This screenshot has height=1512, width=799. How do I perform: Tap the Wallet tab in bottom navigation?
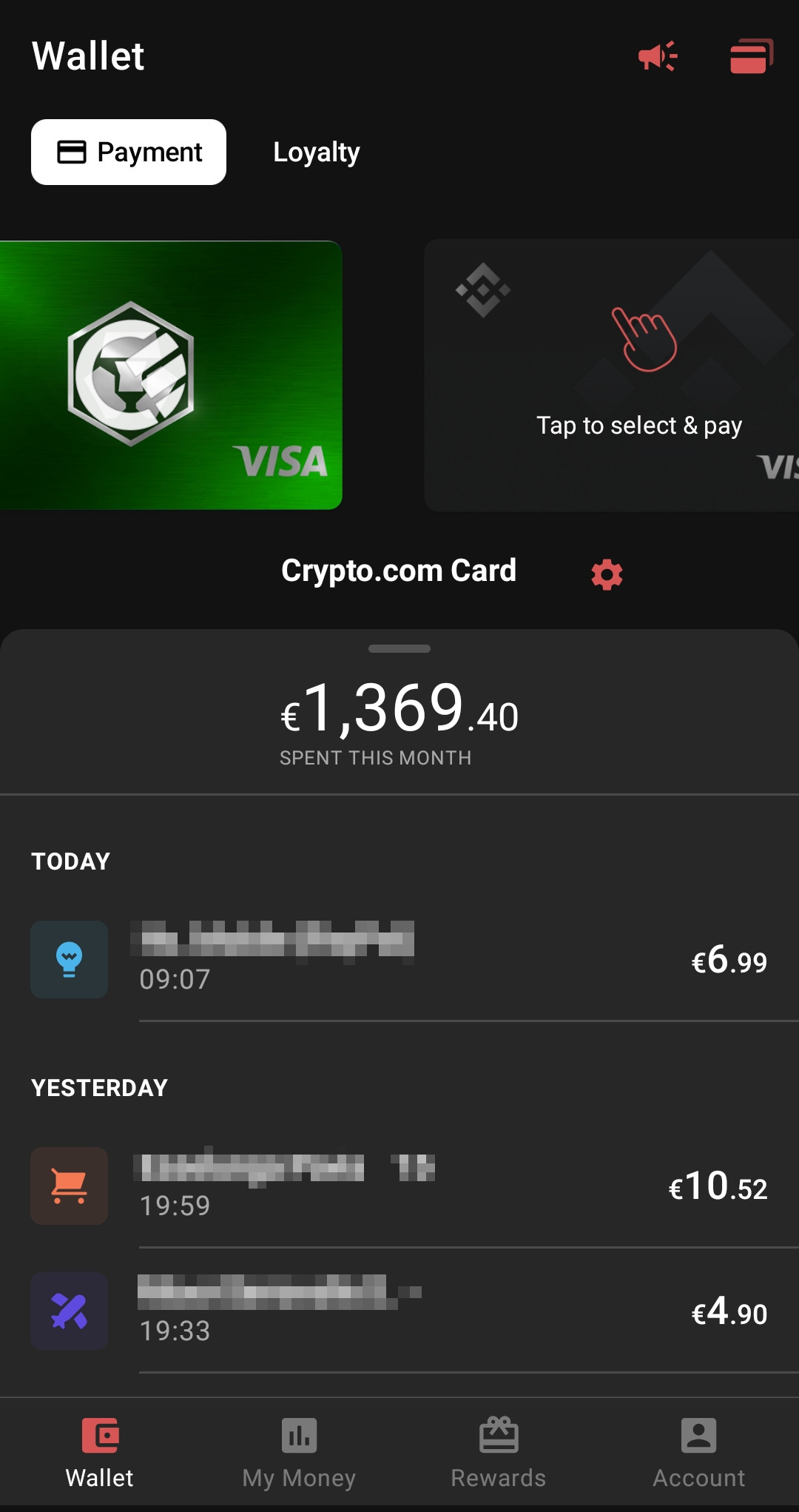click(x=100, y=1453)
